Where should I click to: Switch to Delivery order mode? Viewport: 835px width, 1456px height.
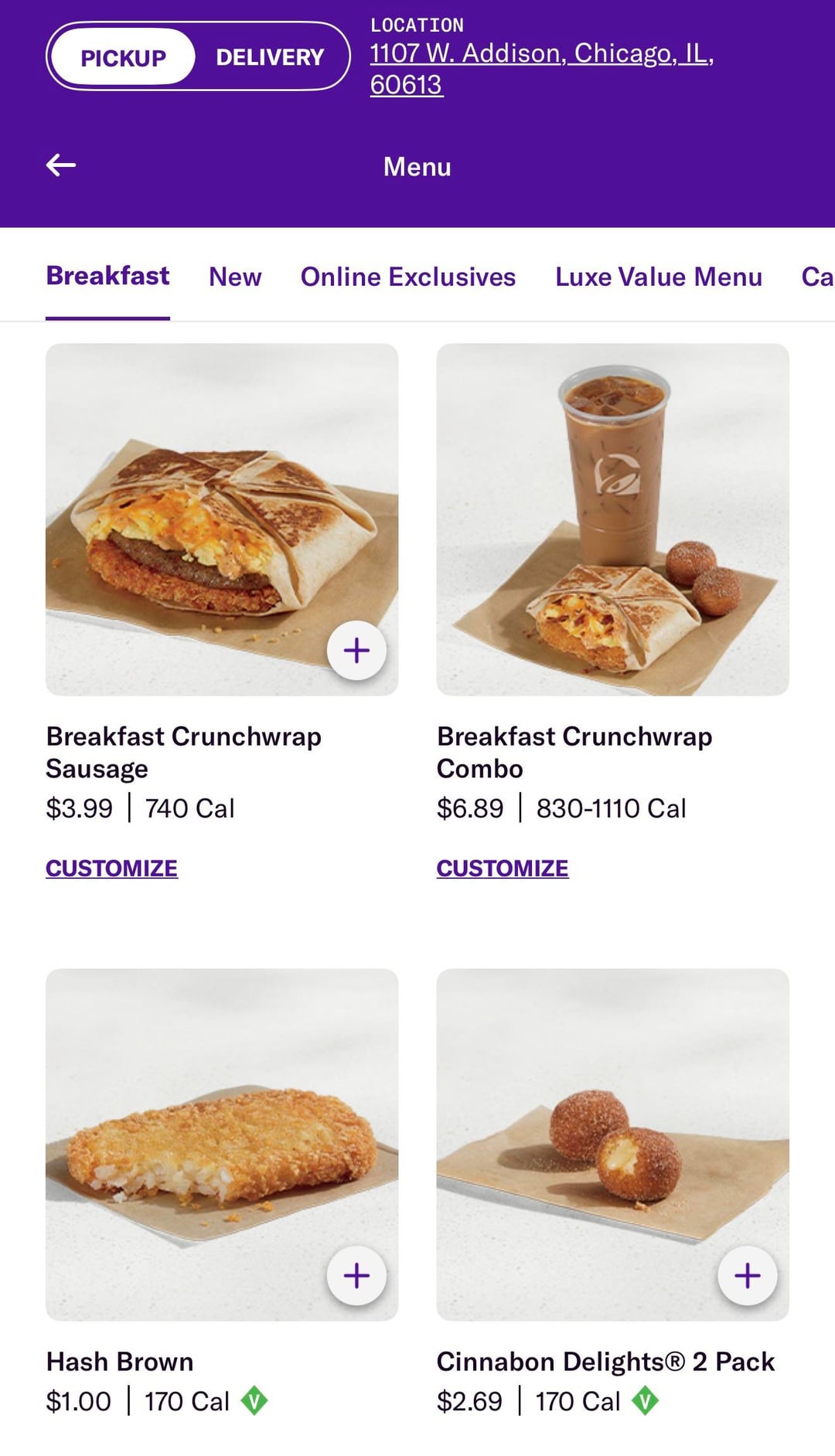tap(270, 57)
